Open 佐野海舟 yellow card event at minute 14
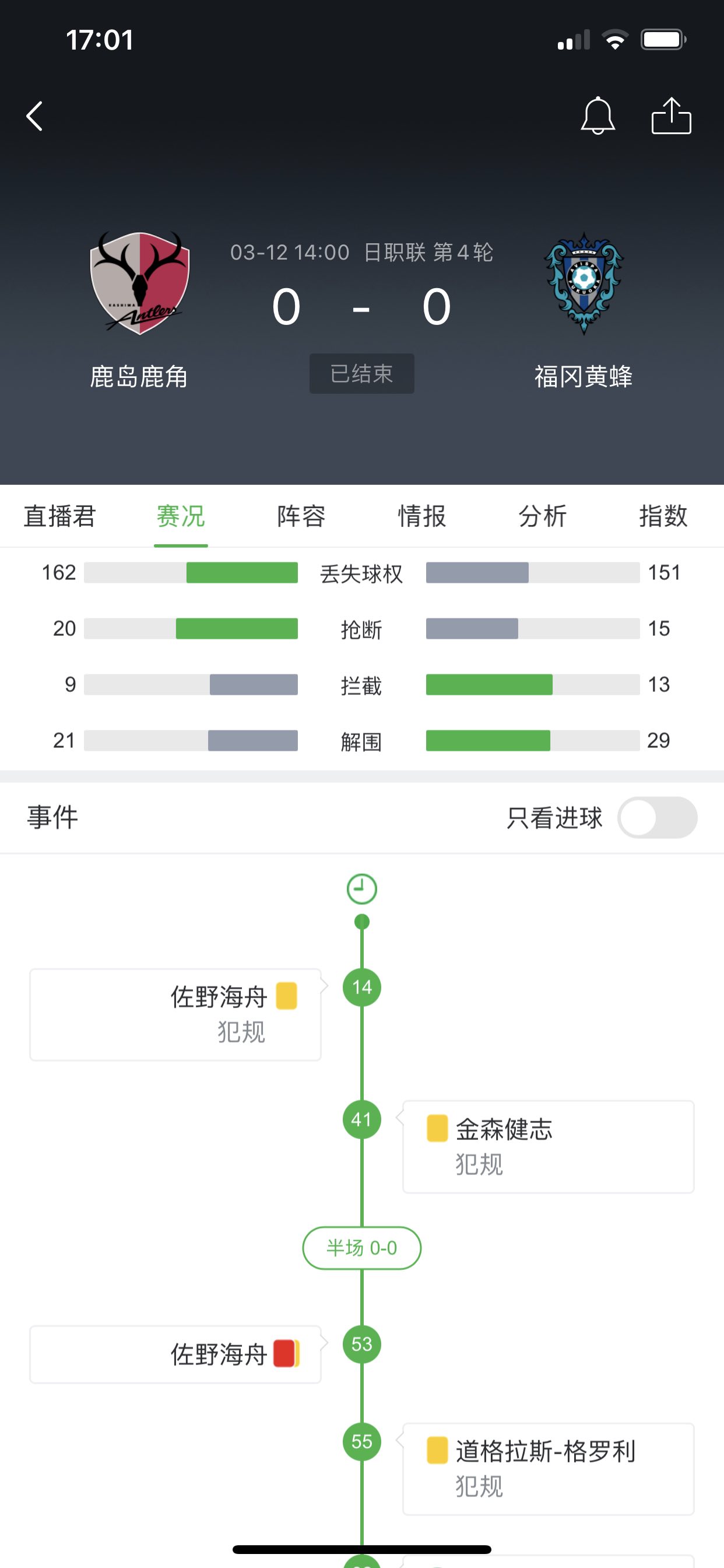 pyautogui.click(x=175, y=1014)
